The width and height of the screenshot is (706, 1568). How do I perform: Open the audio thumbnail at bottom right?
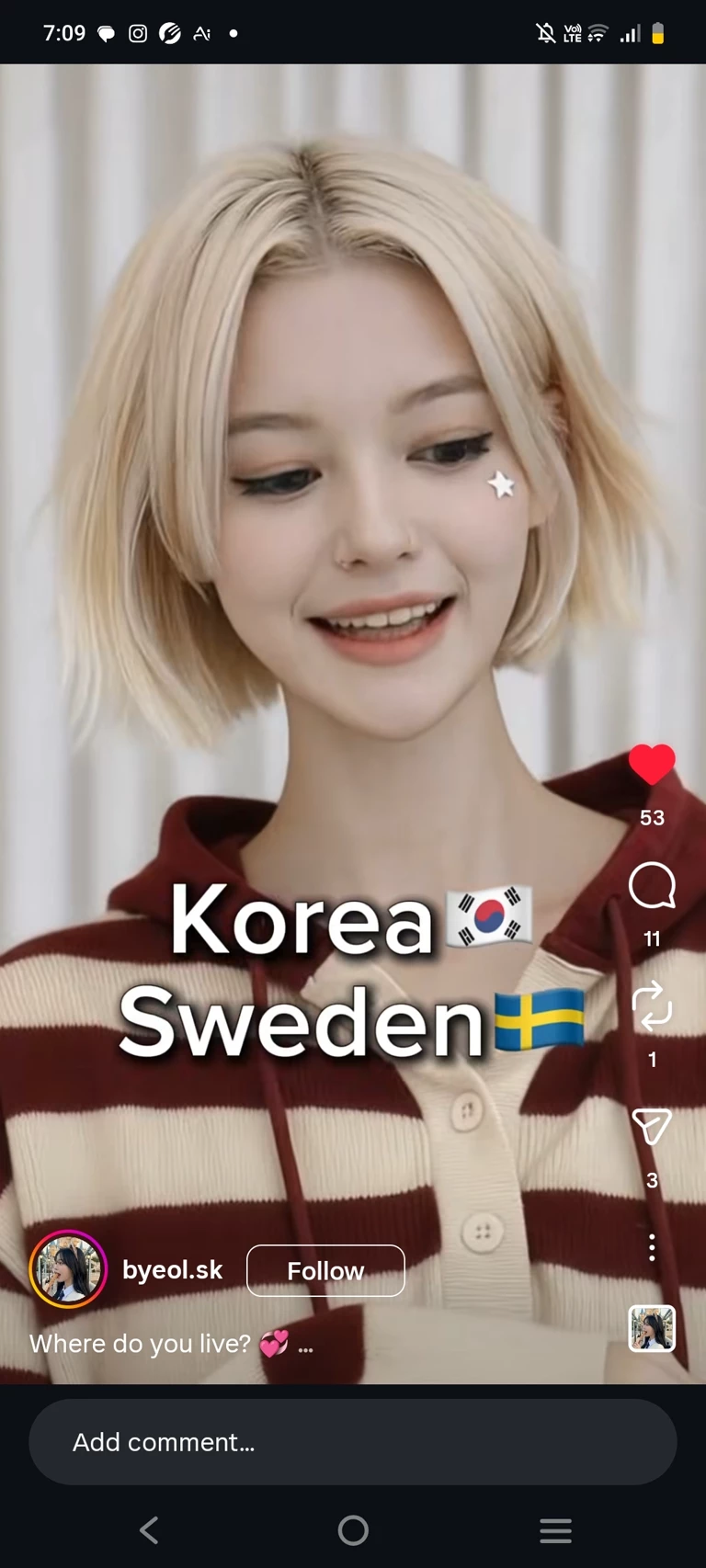(x=652, y=1328)
